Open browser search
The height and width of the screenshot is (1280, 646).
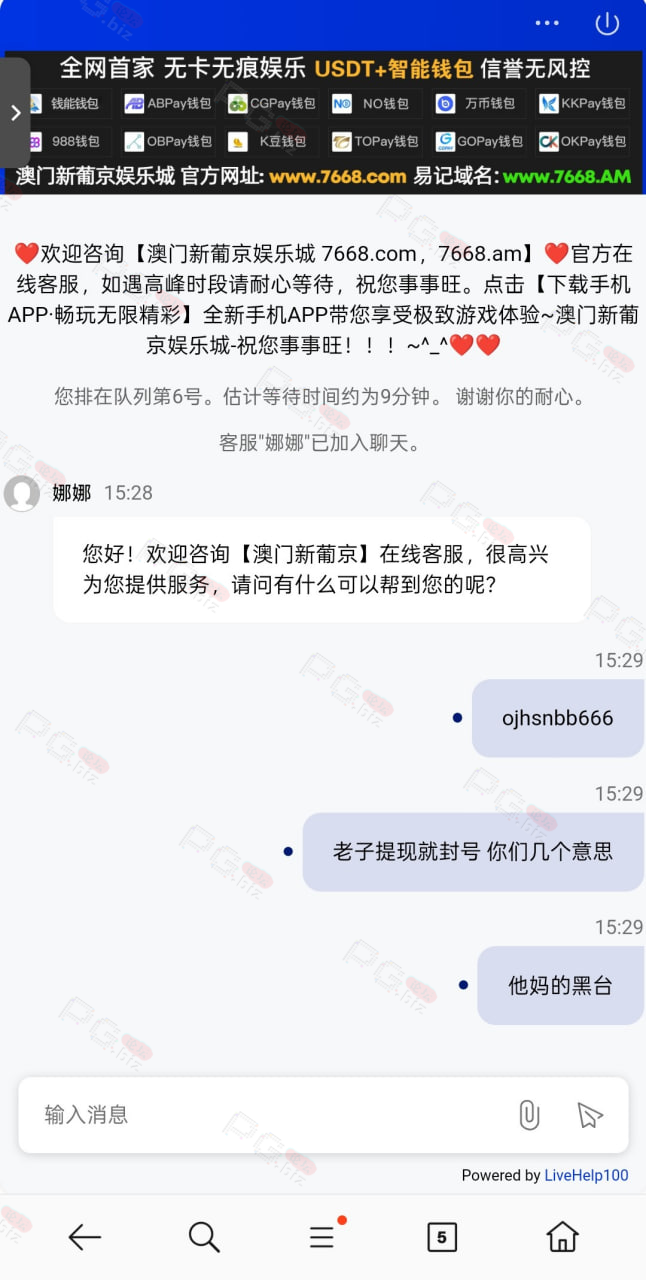tap(204, 1237)
